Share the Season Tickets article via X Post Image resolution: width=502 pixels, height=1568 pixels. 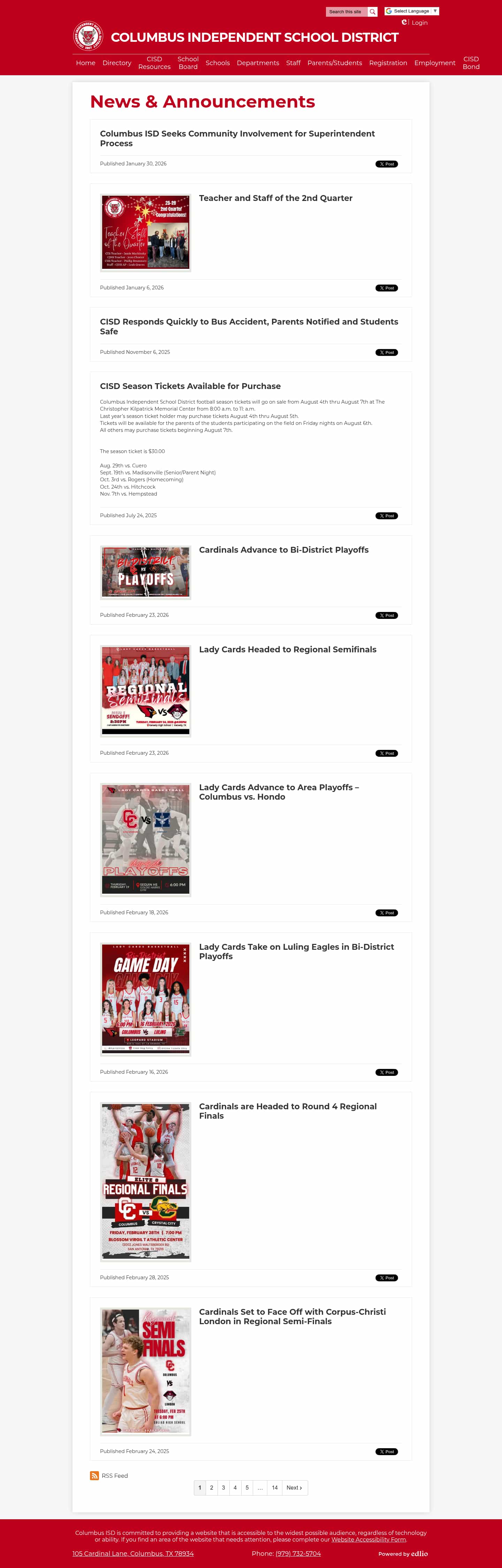pos(386,515)
